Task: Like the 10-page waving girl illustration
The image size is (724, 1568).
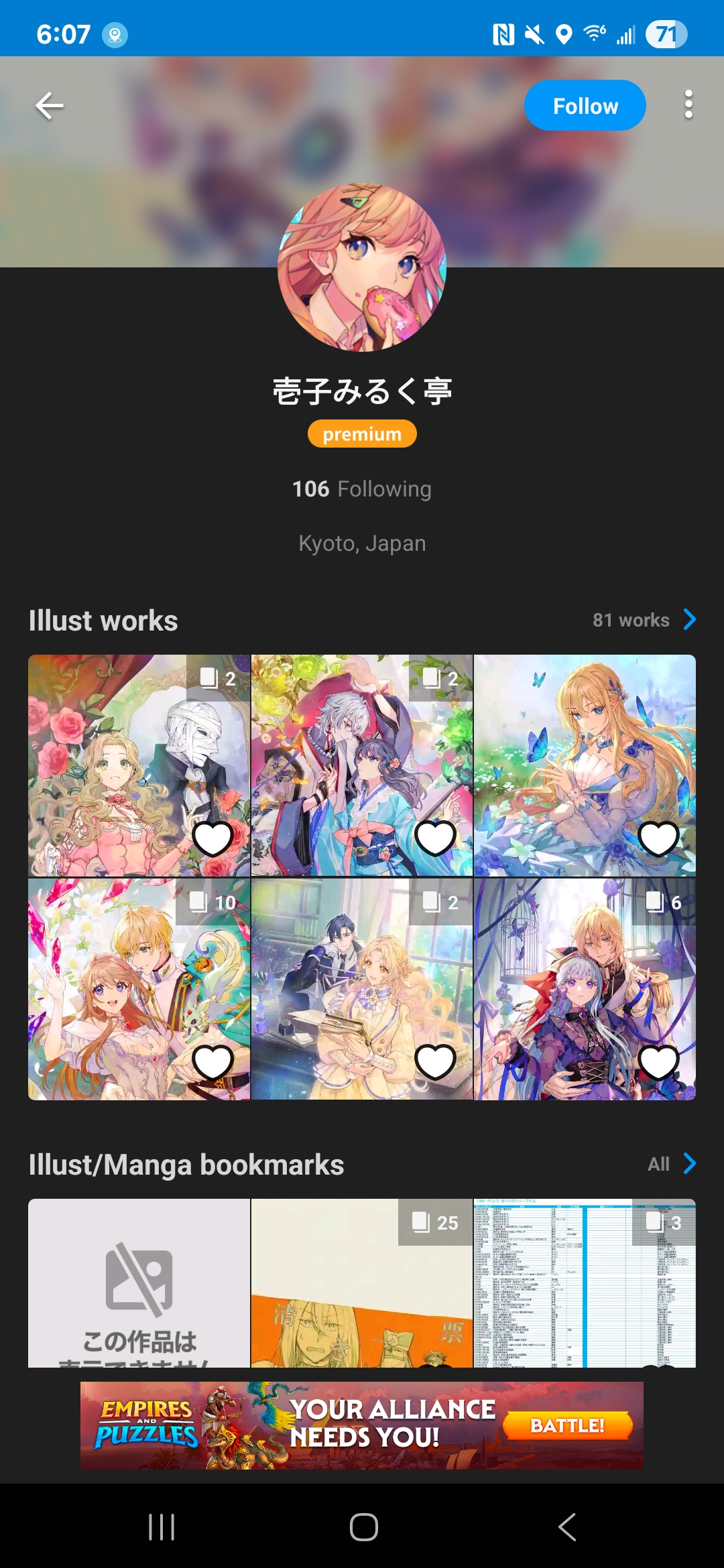Action: coord(213,1062)
